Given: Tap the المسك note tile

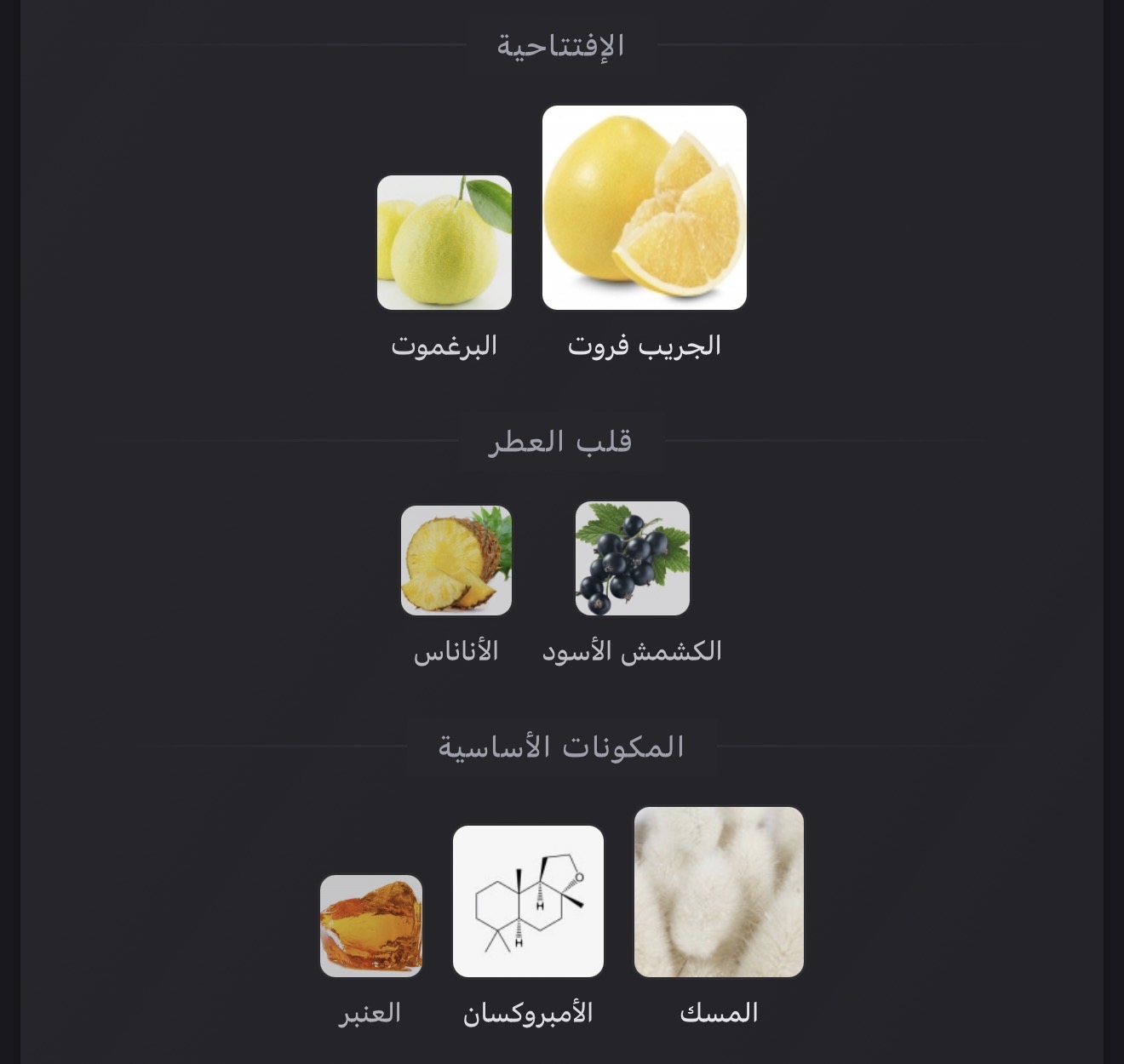Looking at the screenshot, I should point(719,892).
